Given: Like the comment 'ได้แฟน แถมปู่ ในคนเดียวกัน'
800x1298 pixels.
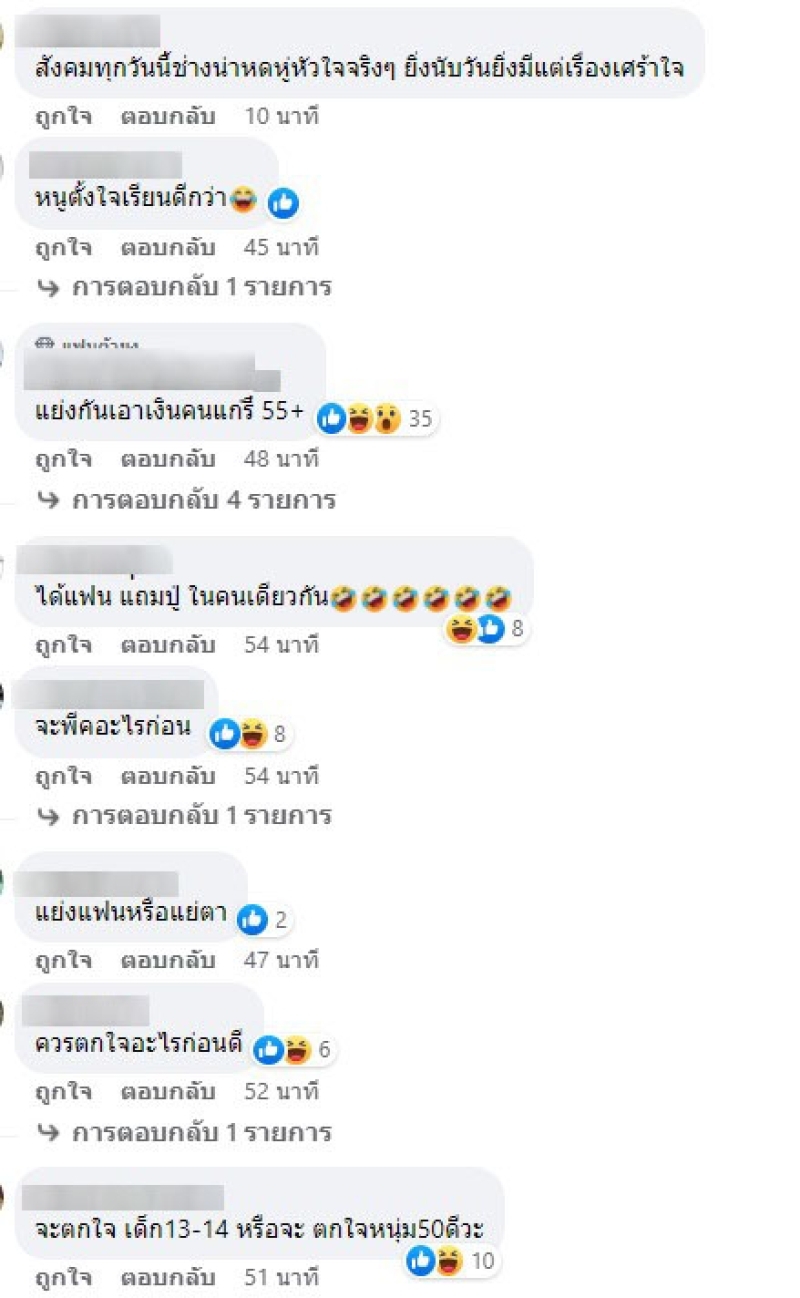Looking at the screenshot, I should coord(63,645).
